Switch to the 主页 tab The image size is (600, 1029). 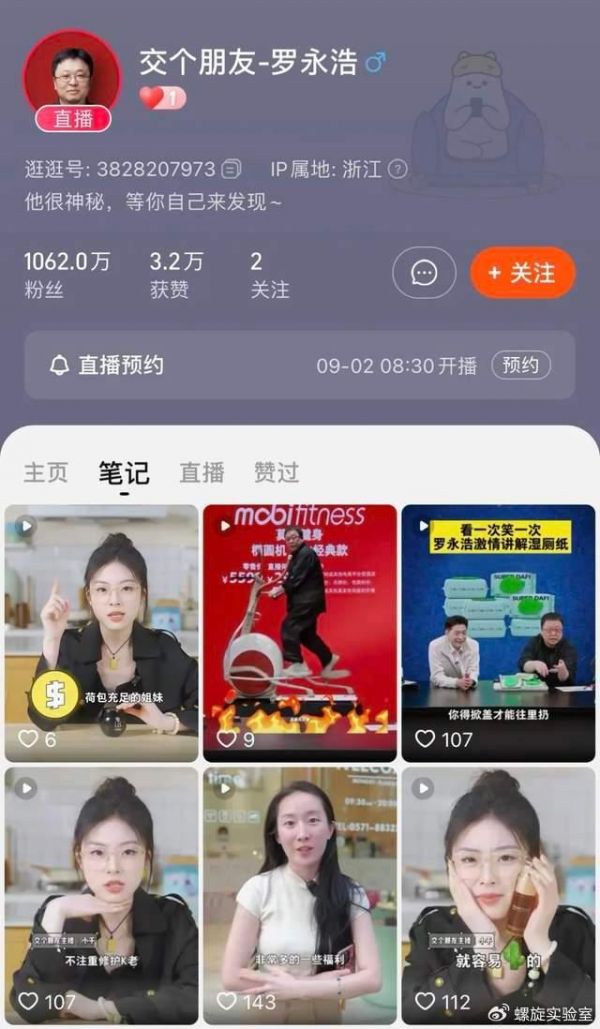click(x=46, y=472)
